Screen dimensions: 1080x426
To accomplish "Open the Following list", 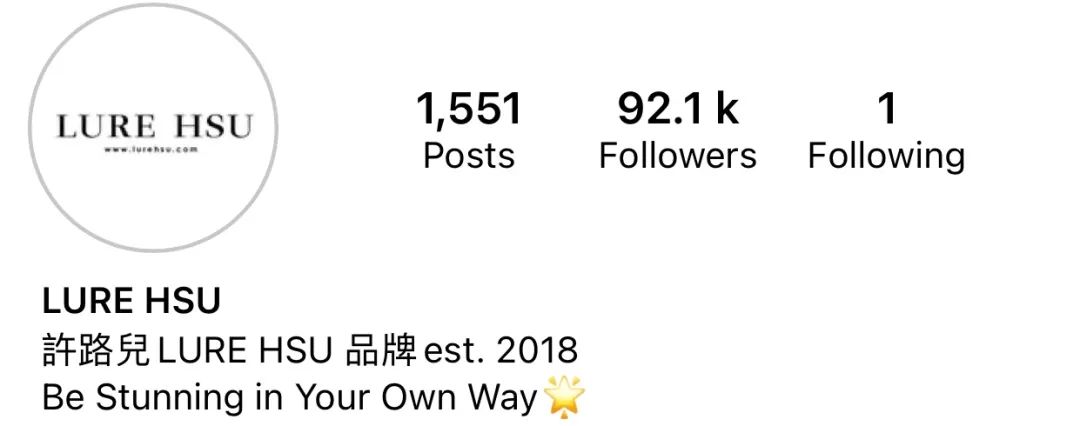I will tap(886, 132).
